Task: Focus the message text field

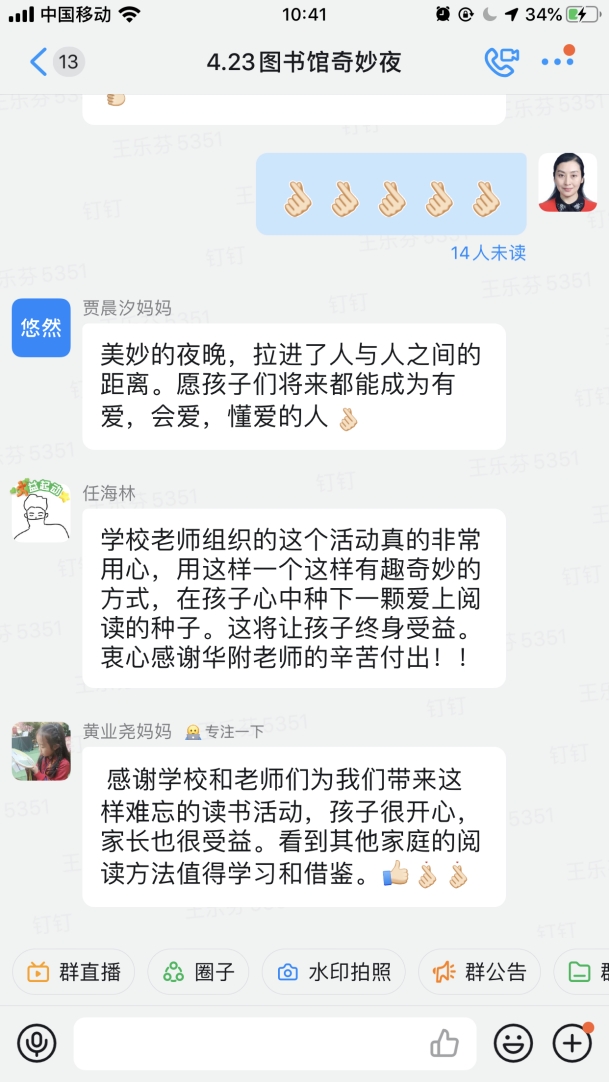Action: 250,1045
